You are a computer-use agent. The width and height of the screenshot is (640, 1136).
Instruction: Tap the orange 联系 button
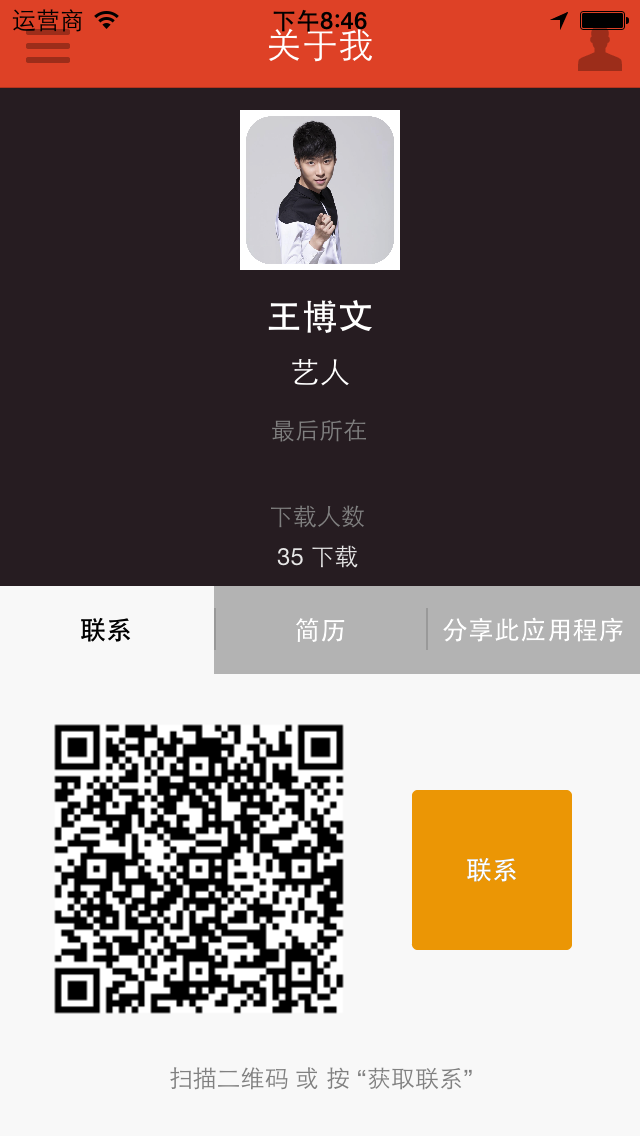coord(492,870)
